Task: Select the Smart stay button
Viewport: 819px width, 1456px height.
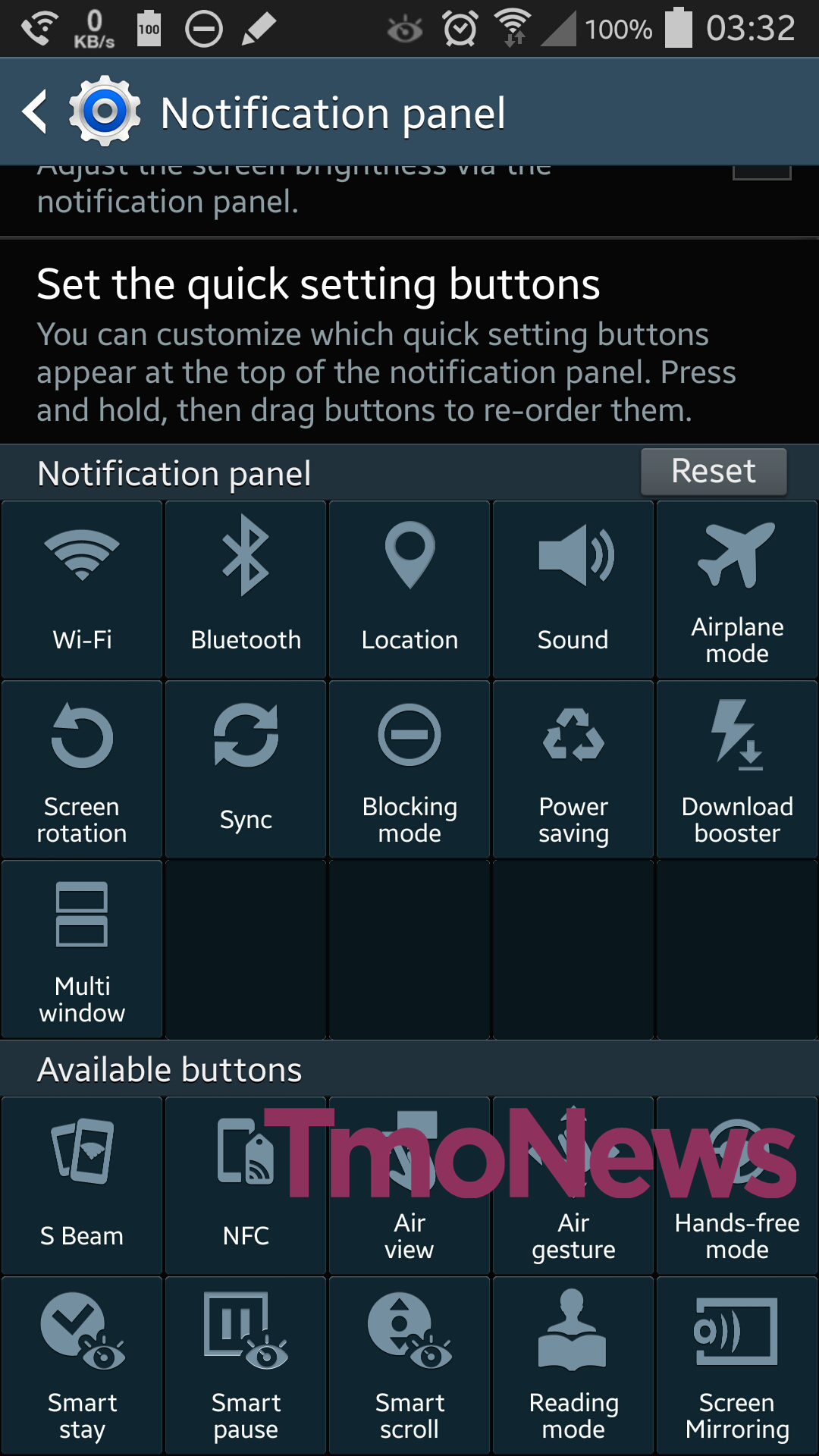Action: click(x=82, y=1365)
